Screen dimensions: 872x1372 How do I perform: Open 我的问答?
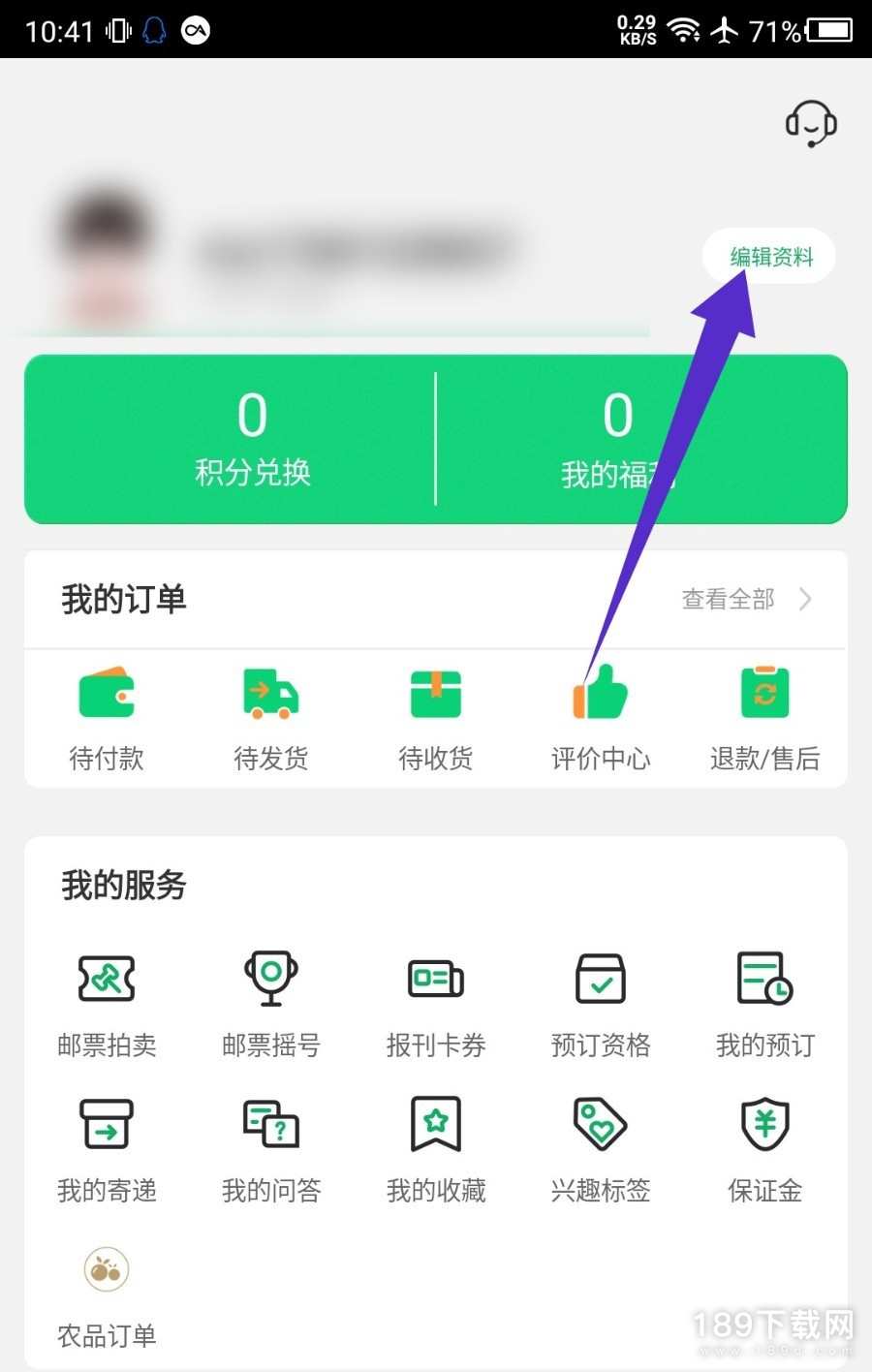click(x=270, y=1148)
